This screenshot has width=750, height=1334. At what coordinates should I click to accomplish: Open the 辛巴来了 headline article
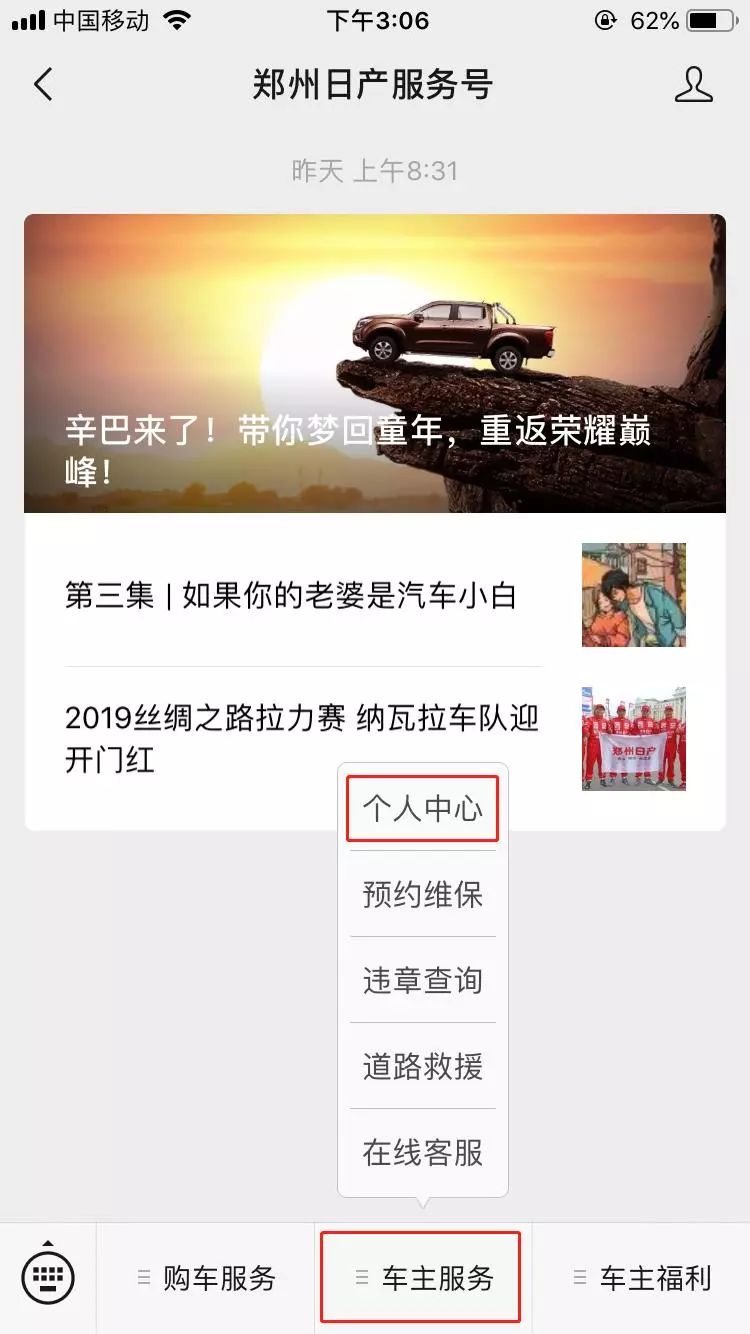(375, 363)
